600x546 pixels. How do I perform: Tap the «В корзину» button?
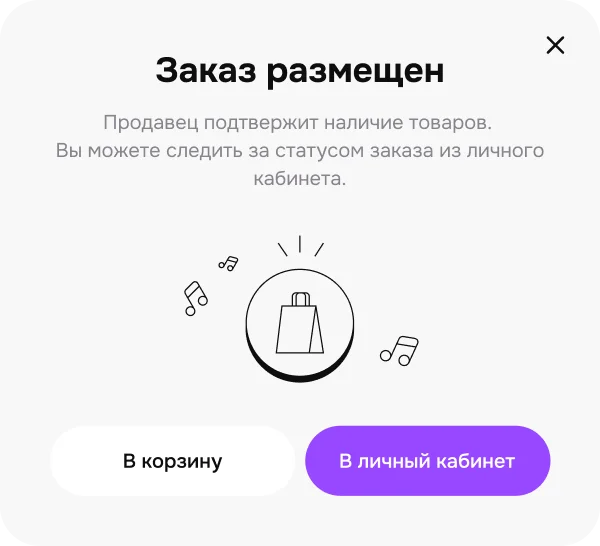pos(172,461)
